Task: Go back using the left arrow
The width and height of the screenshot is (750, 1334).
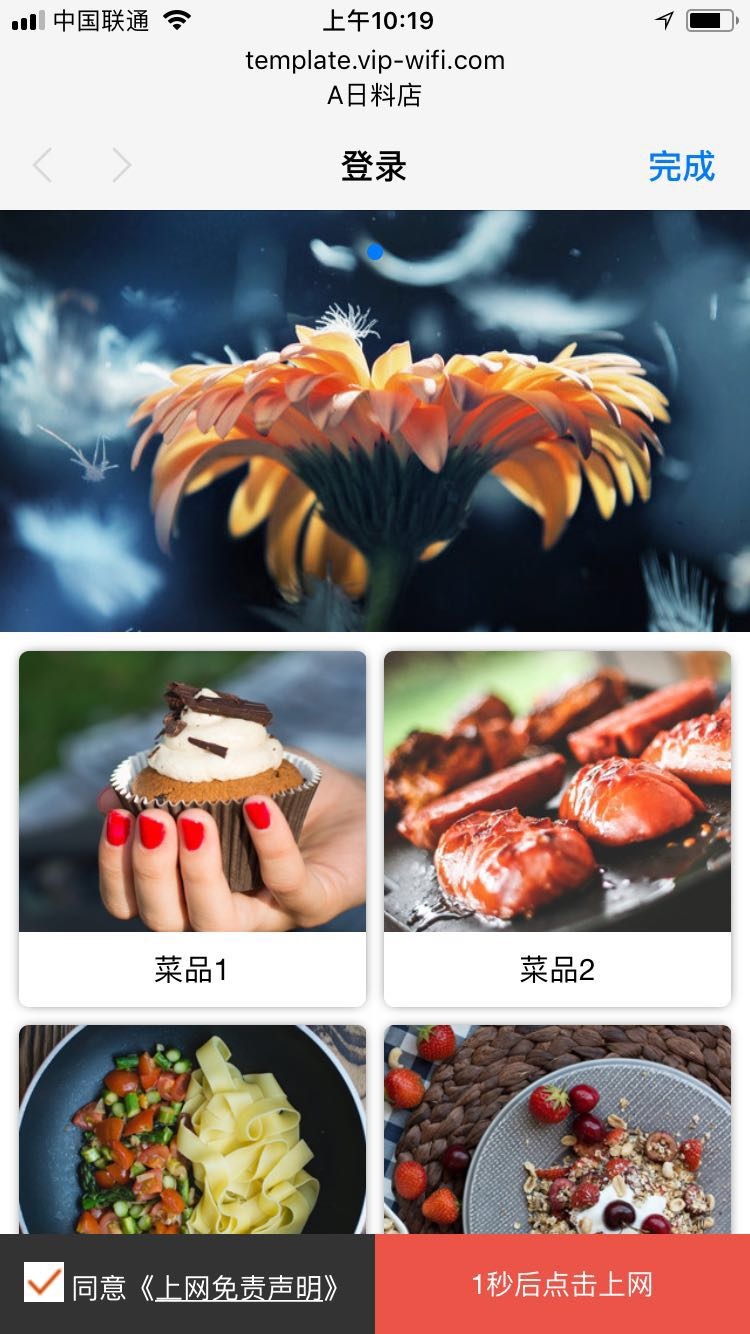Action: coord(42,165)
